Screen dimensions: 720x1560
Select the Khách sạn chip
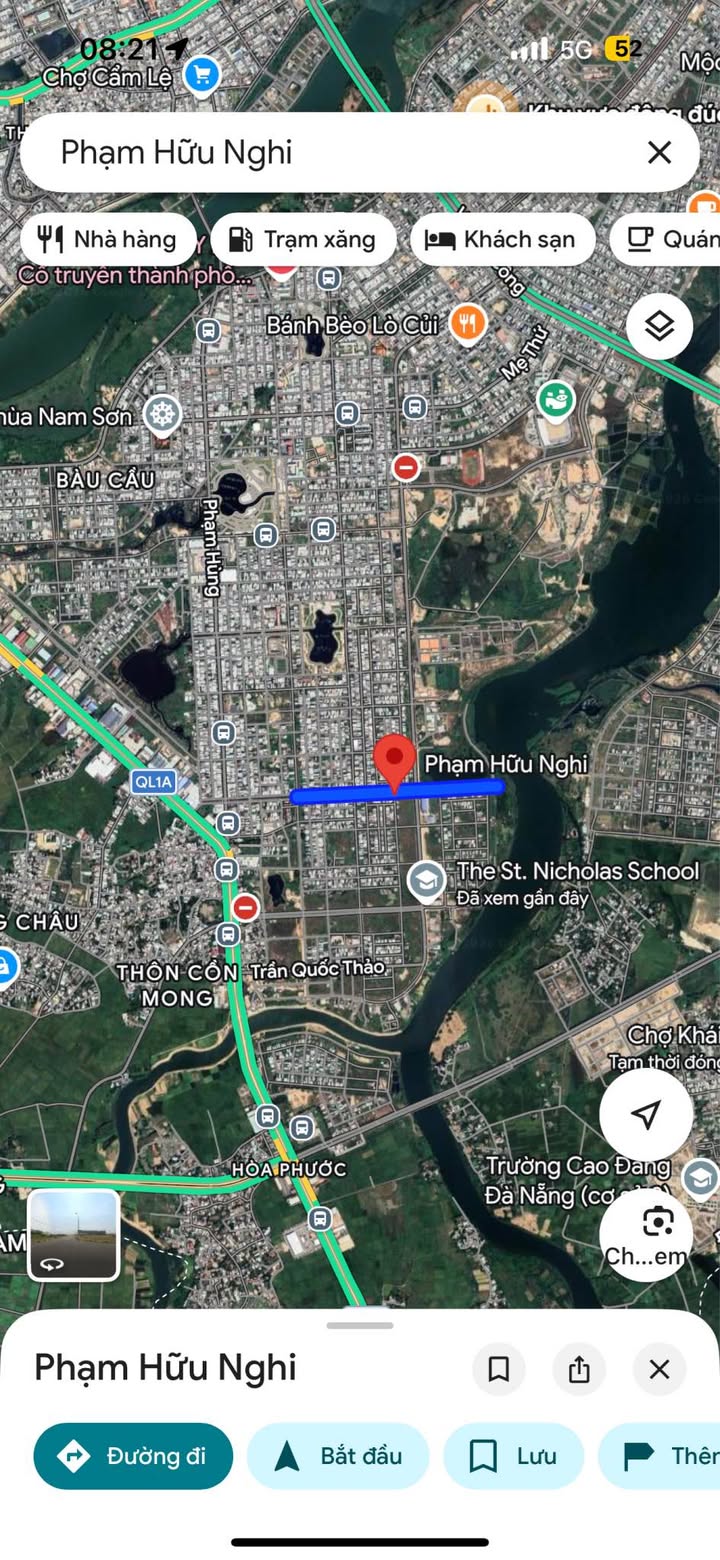(502, 239)
